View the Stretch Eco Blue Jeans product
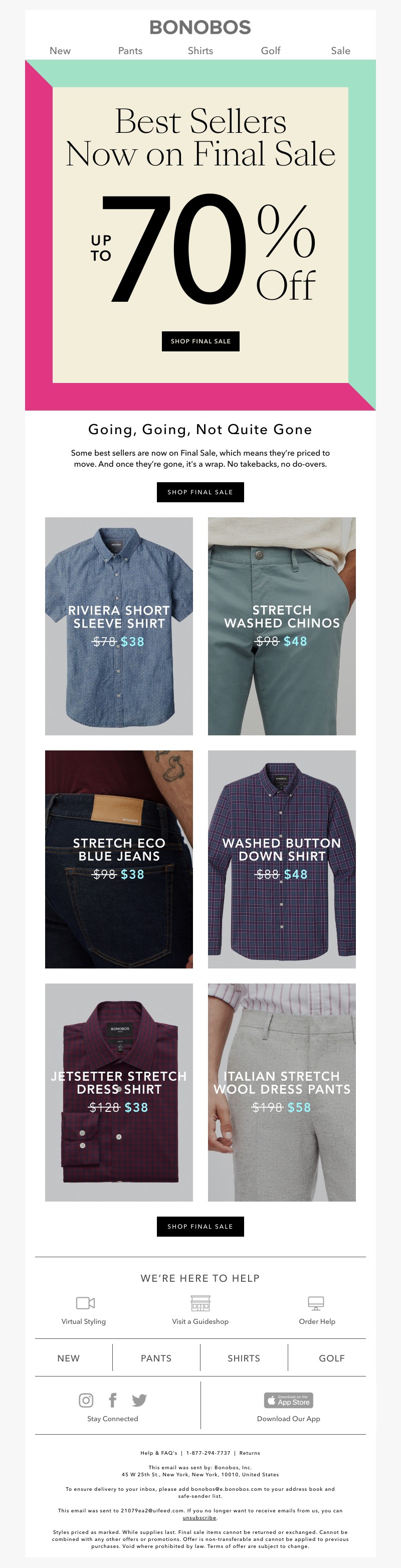The image size is (401, 1568). [x=119, y=859]
